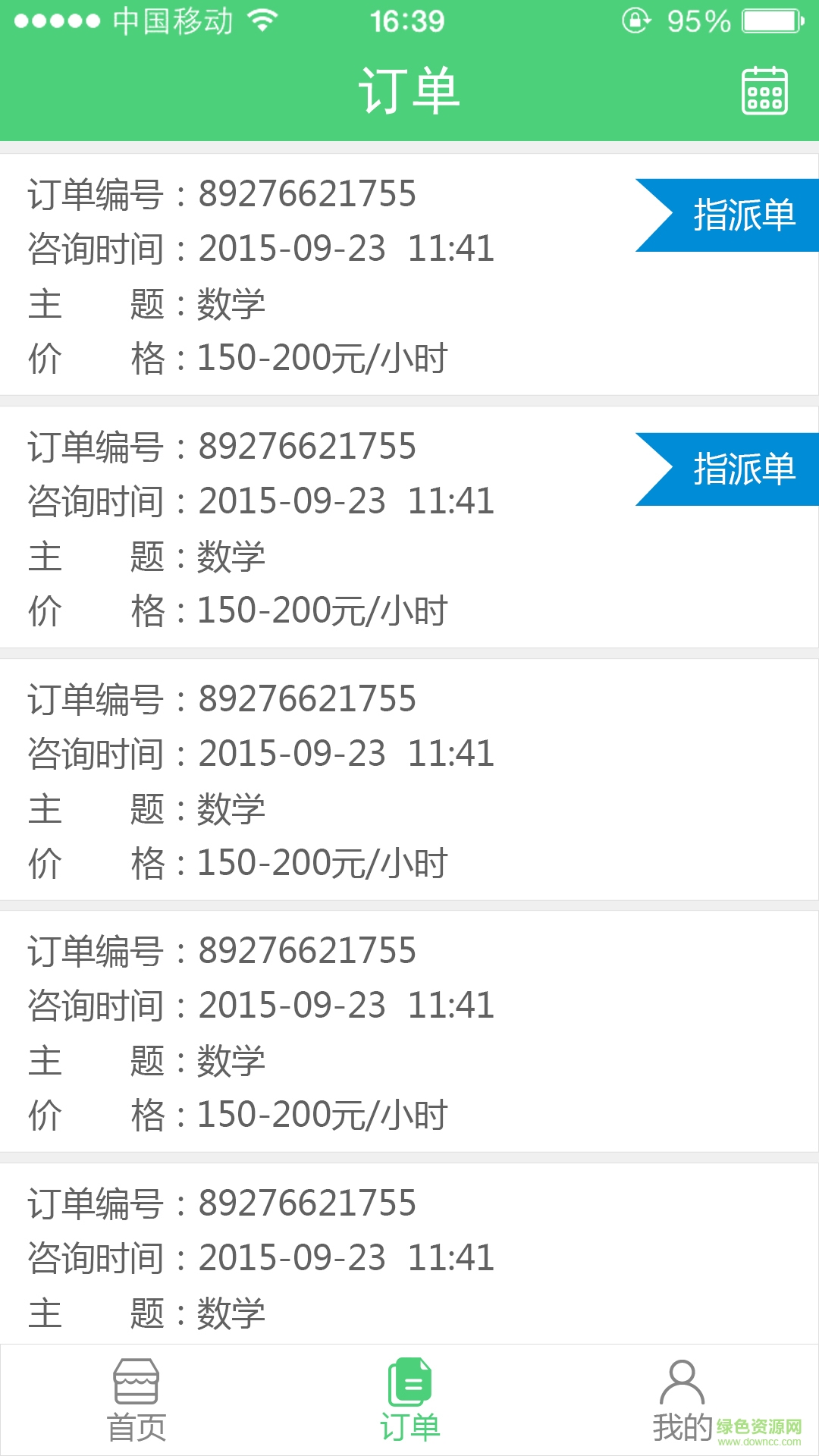This screenshot has width=819, height=1456.
Task: Tap the battery indicator icon
Action: tap(770, 20)
